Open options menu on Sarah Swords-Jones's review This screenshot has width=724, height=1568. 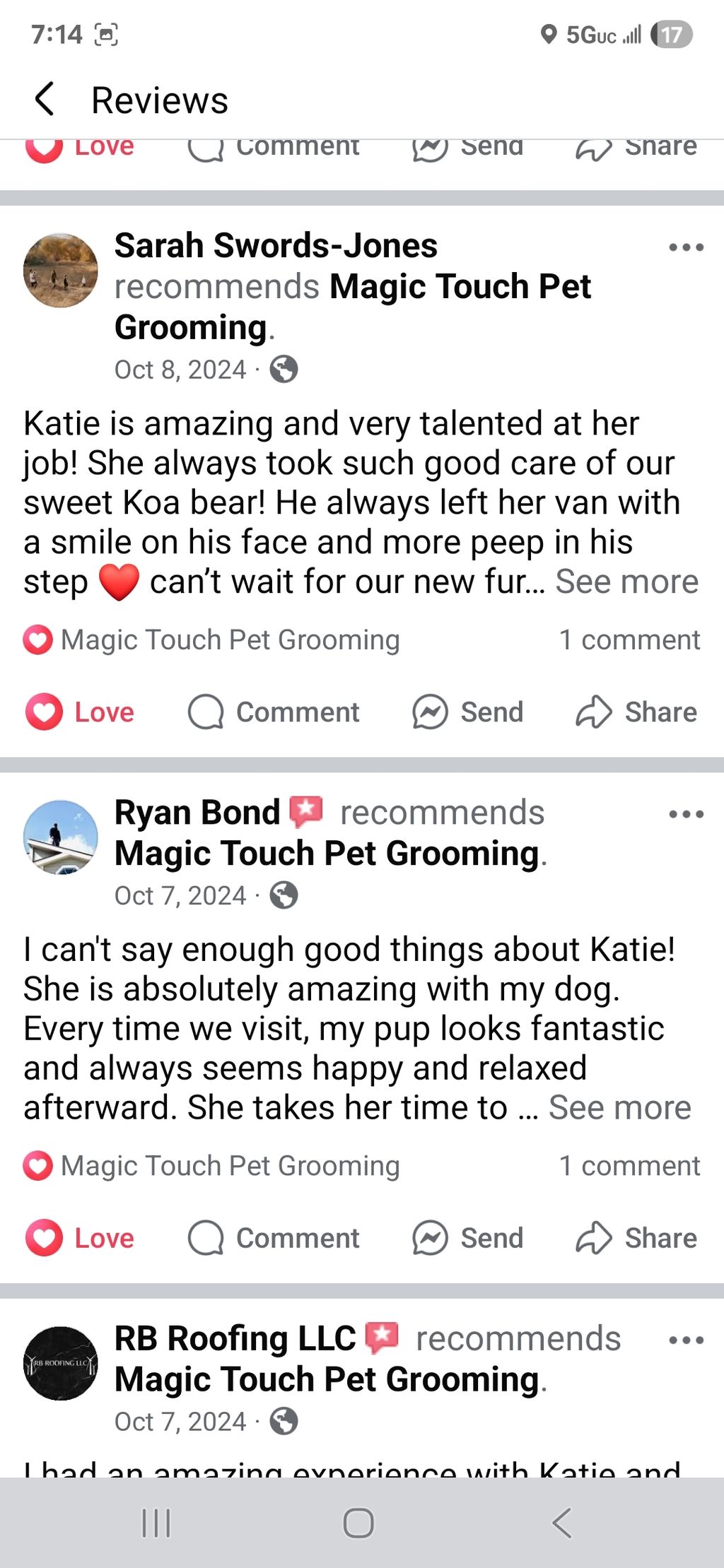(x=686, y=247)
